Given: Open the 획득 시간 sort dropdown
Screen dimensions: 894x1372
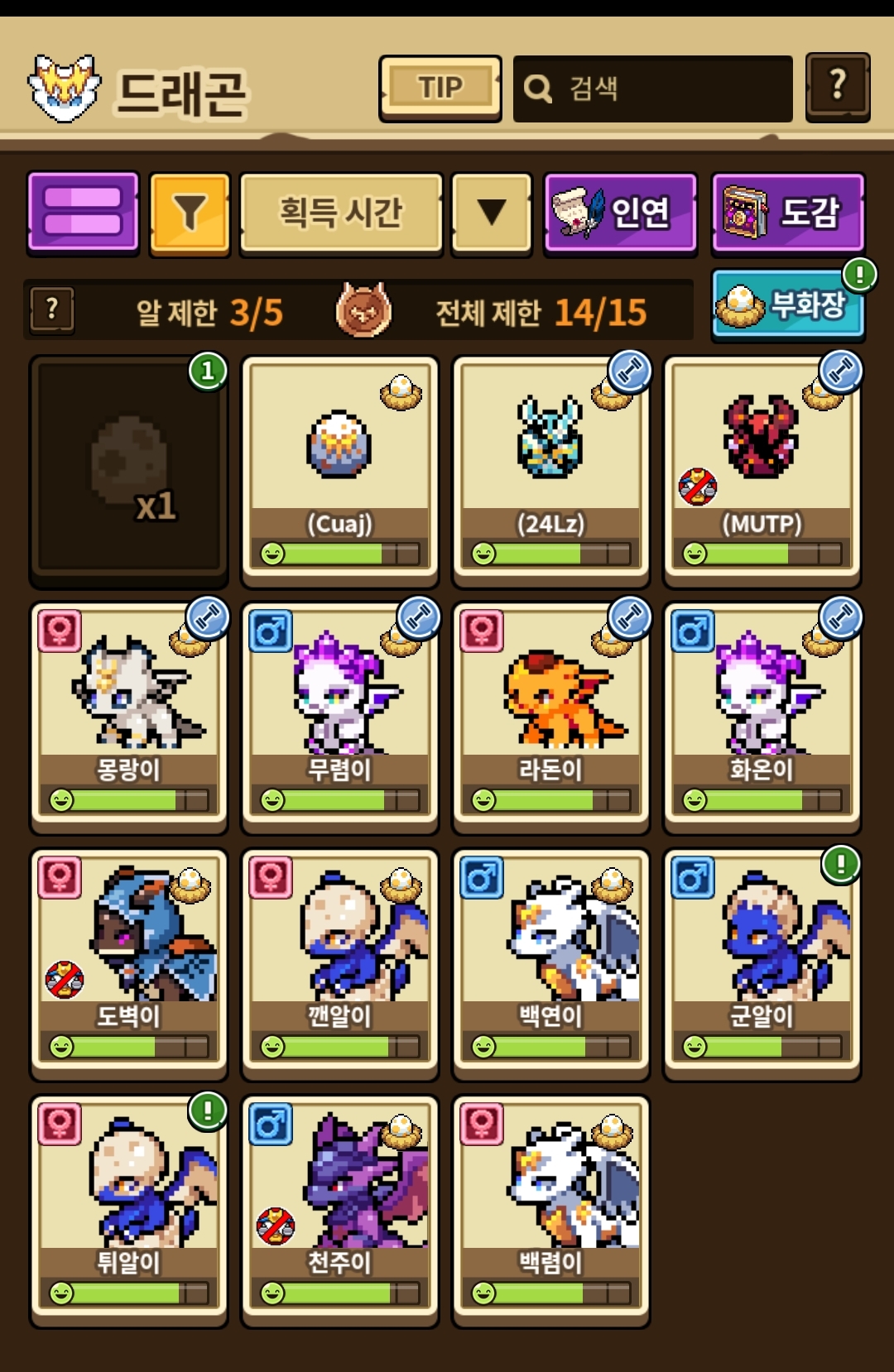Looking at the screenshot, I should coord(340,213).
